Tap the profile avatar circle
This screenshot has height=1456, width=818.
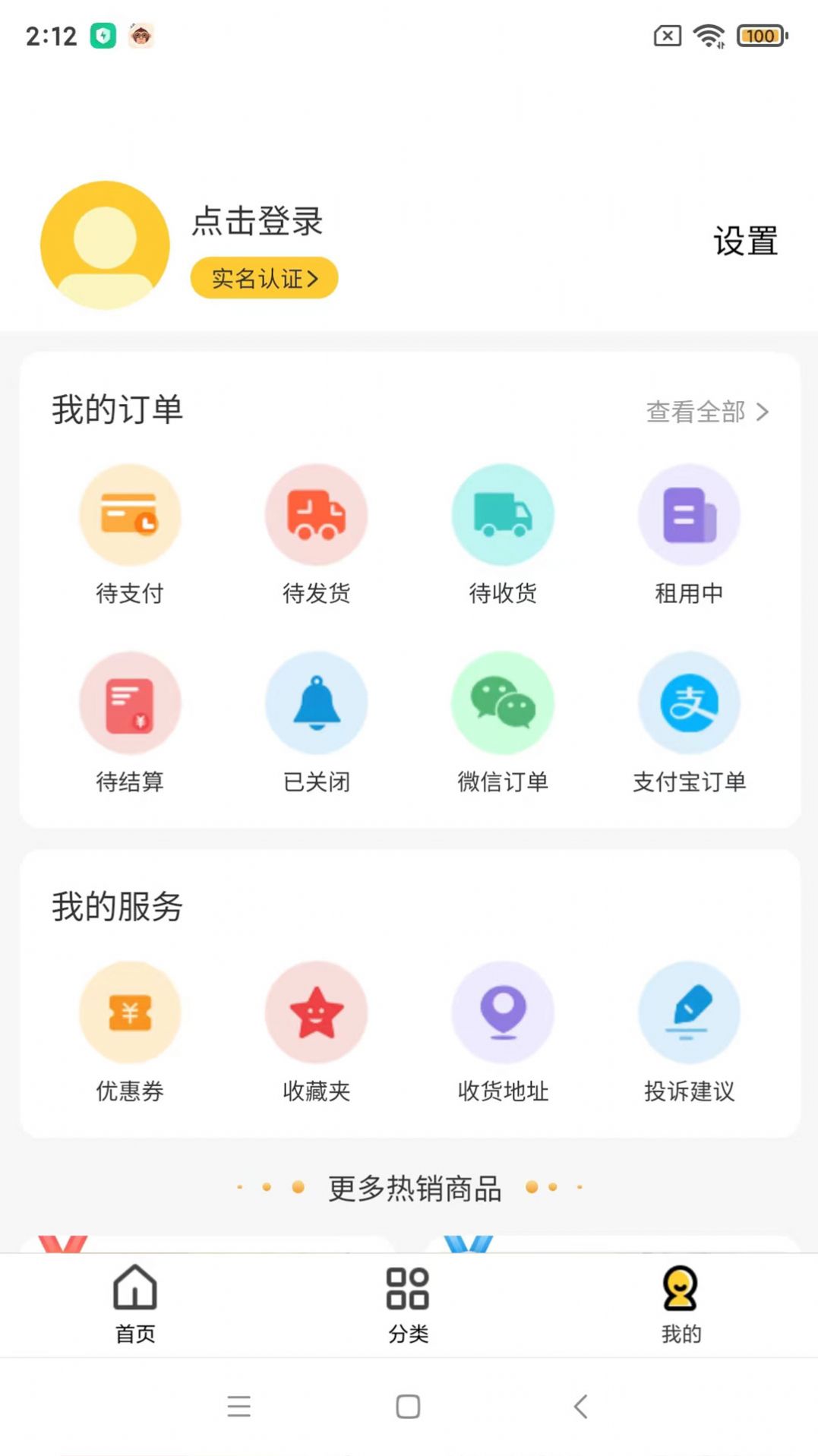(x=105, y=245)
